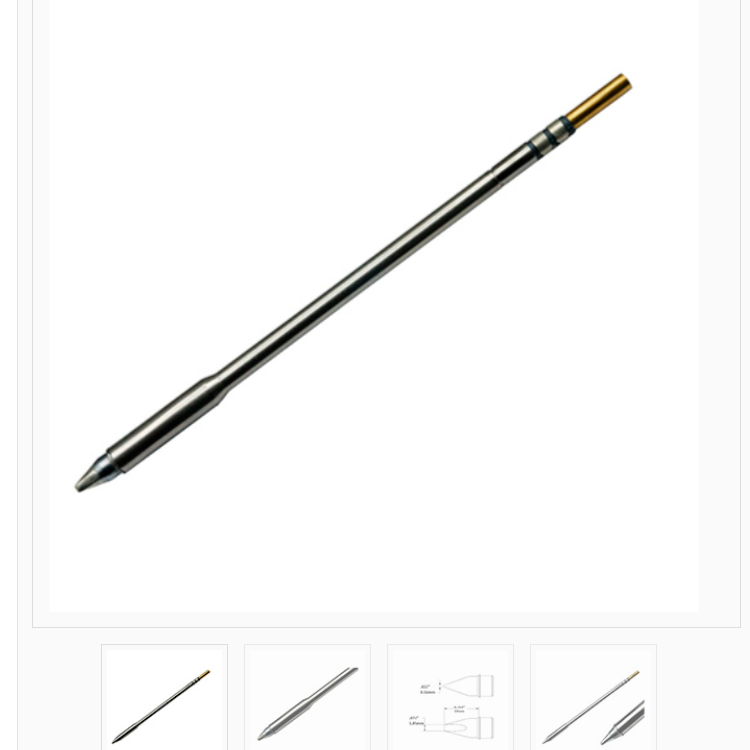
Task: Select the fourth thumbnail with tip inset
Action: 593,700
